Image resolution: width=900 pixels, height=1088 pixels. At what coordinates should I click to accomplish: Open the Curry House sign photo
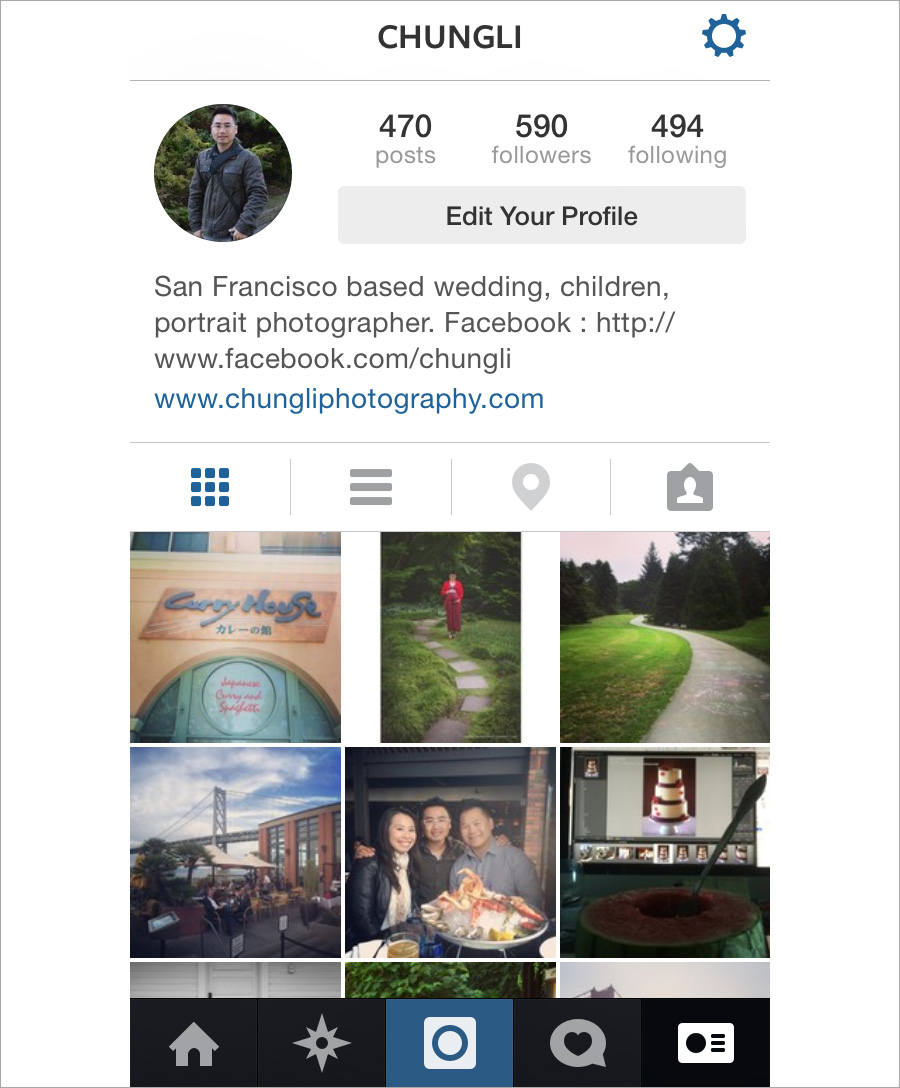coord(234,636)
